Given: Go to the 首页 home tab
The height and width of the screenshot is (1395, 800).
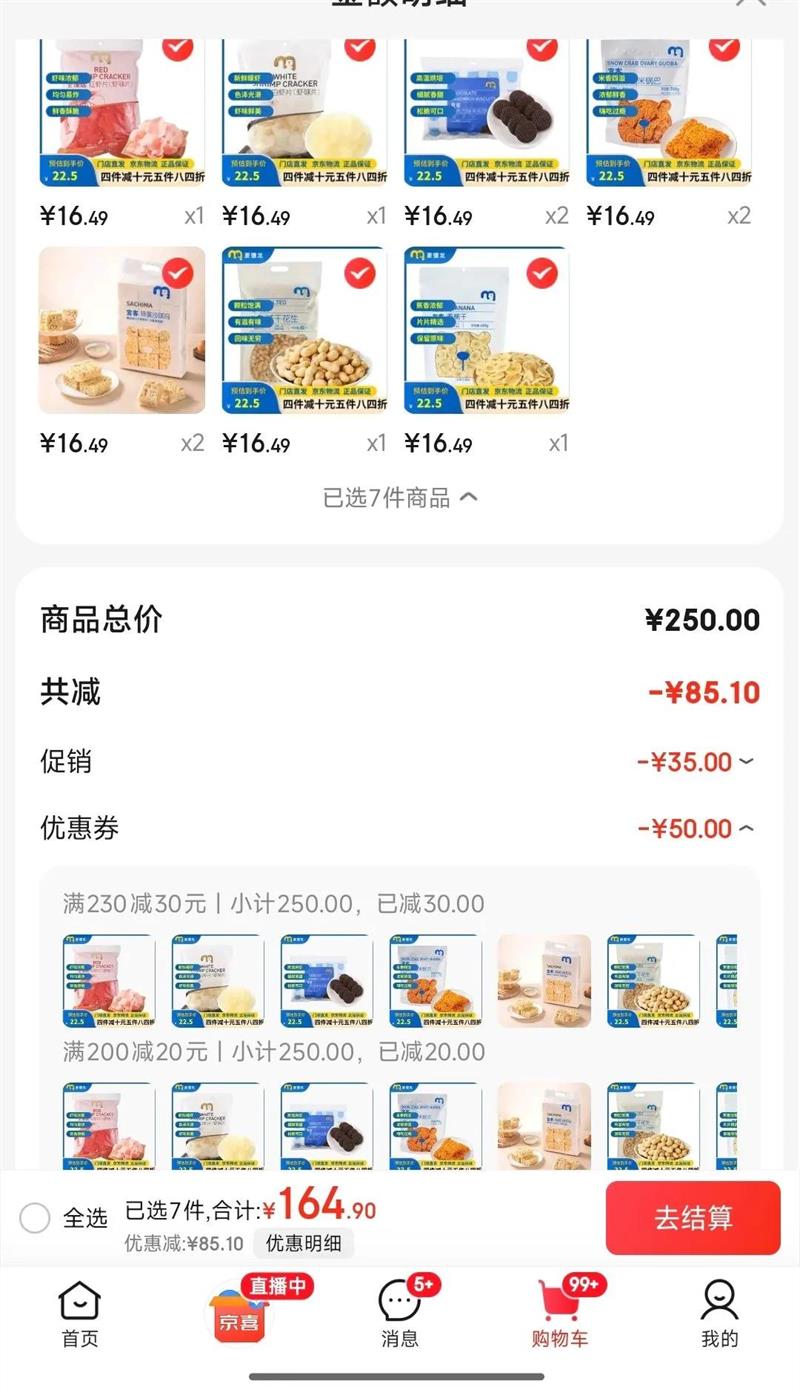Looking at the screenshot, I should coord(80,1314).
